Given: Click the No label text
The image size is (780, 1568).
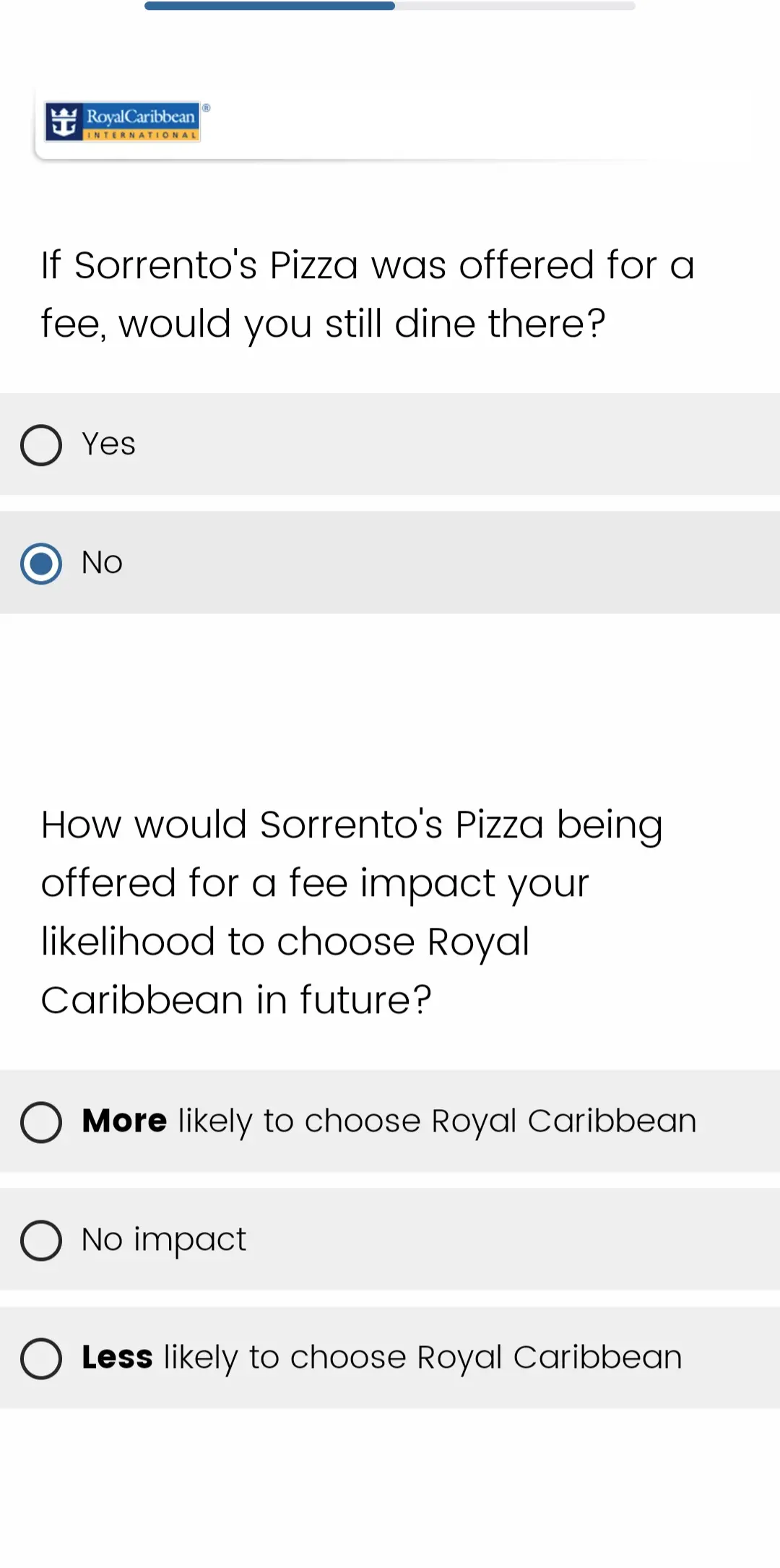Looking at the screenshot, I should point(100,563).
